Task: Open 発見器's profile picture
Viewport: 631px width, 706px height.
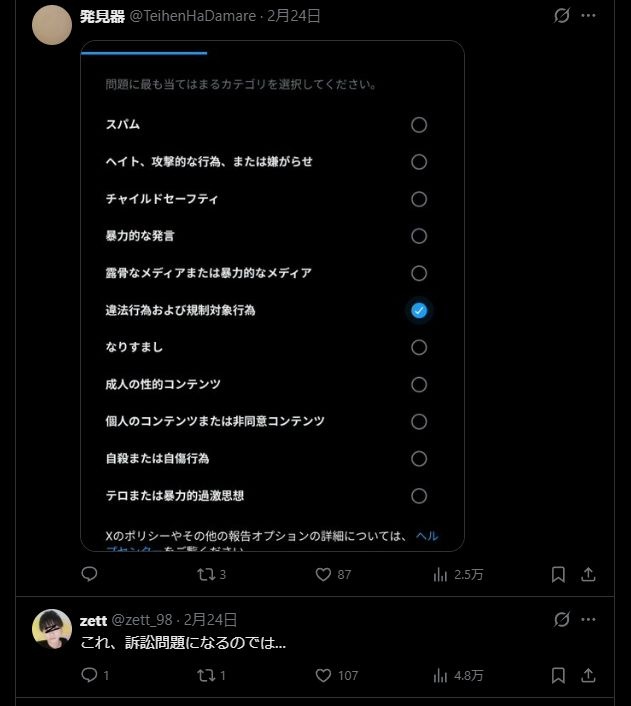Action: tap(52, 24)
